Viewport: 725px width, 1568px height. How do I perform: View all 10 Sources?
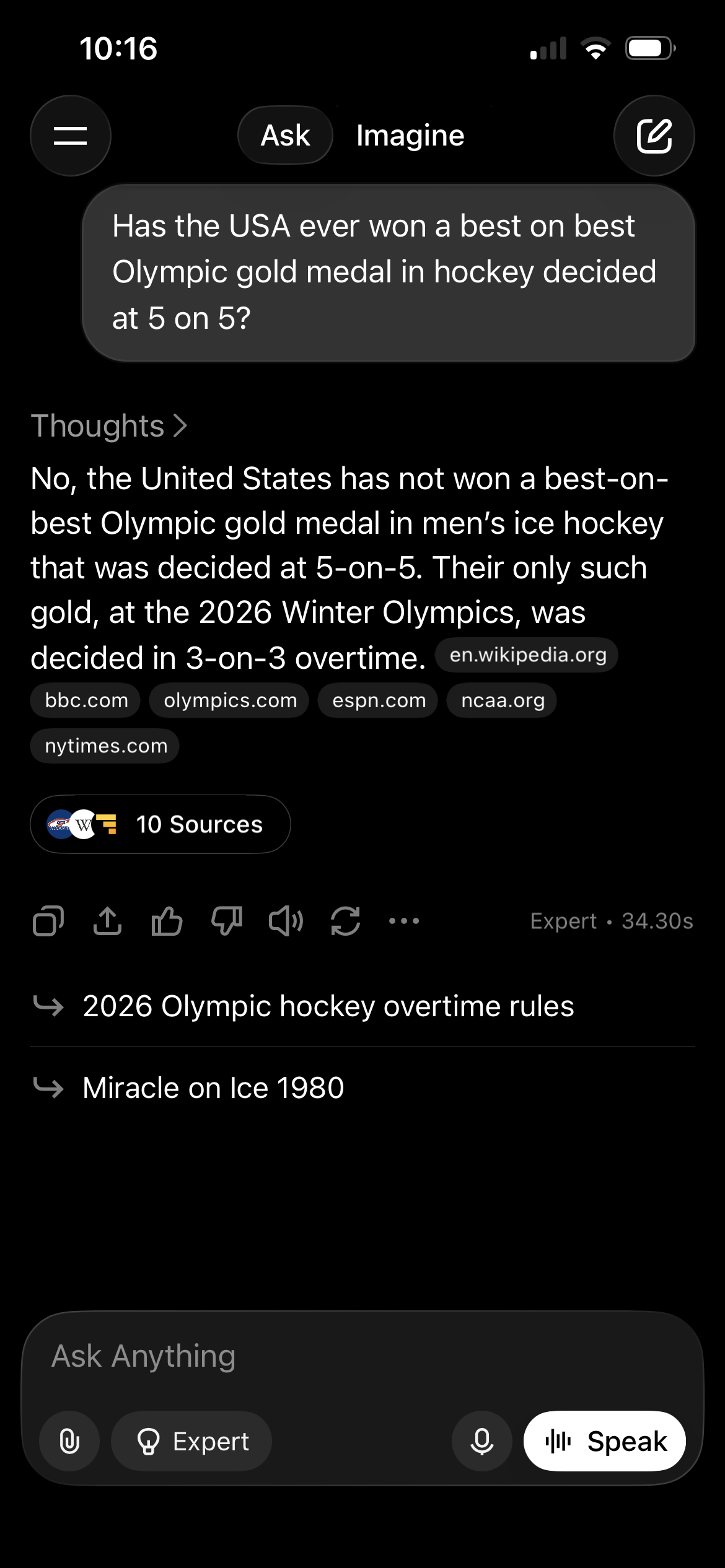(160, 824)
